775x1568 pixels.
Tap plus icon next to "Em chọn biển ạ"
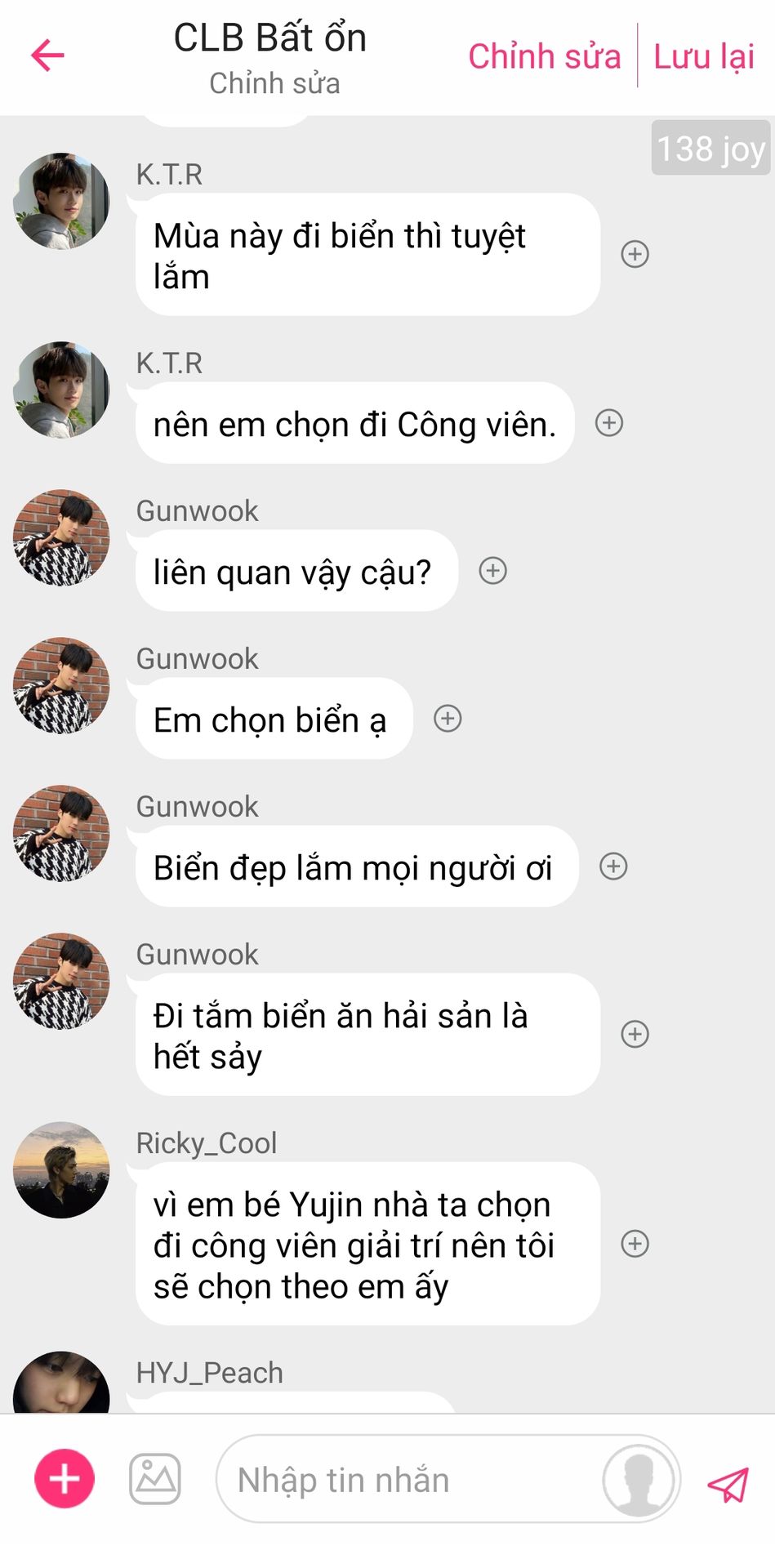pyautogui.click(x=448, y=719)
